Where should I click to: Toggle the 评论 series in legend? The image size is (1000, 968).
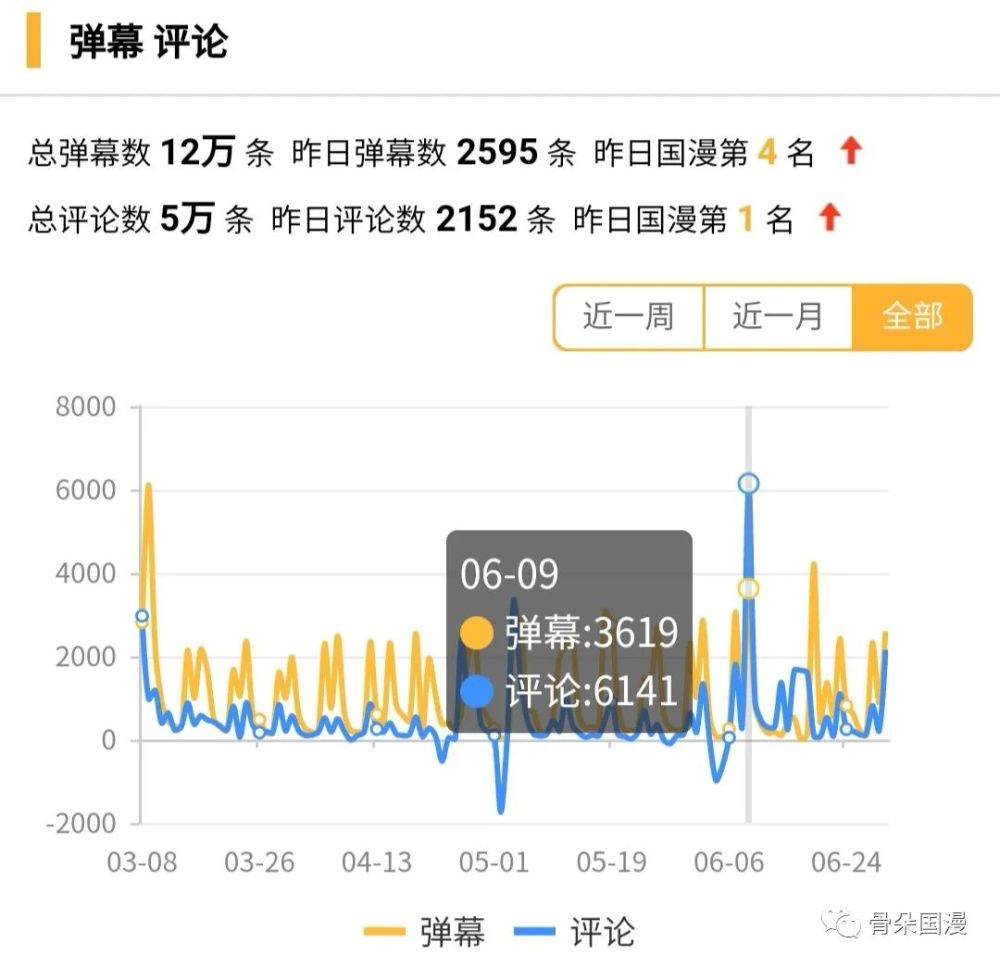575,931
